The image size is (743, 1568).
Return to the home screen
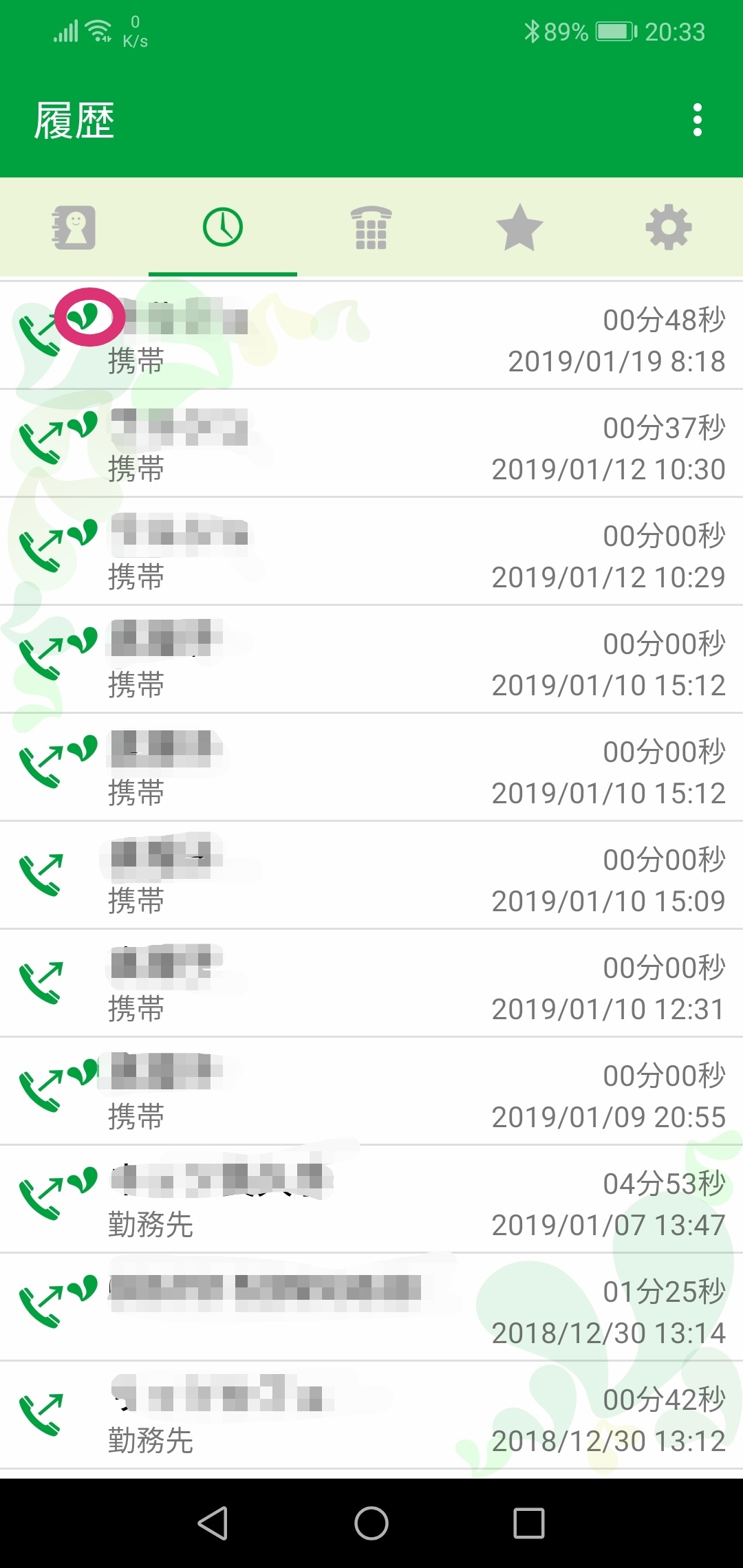(371, 1523)
